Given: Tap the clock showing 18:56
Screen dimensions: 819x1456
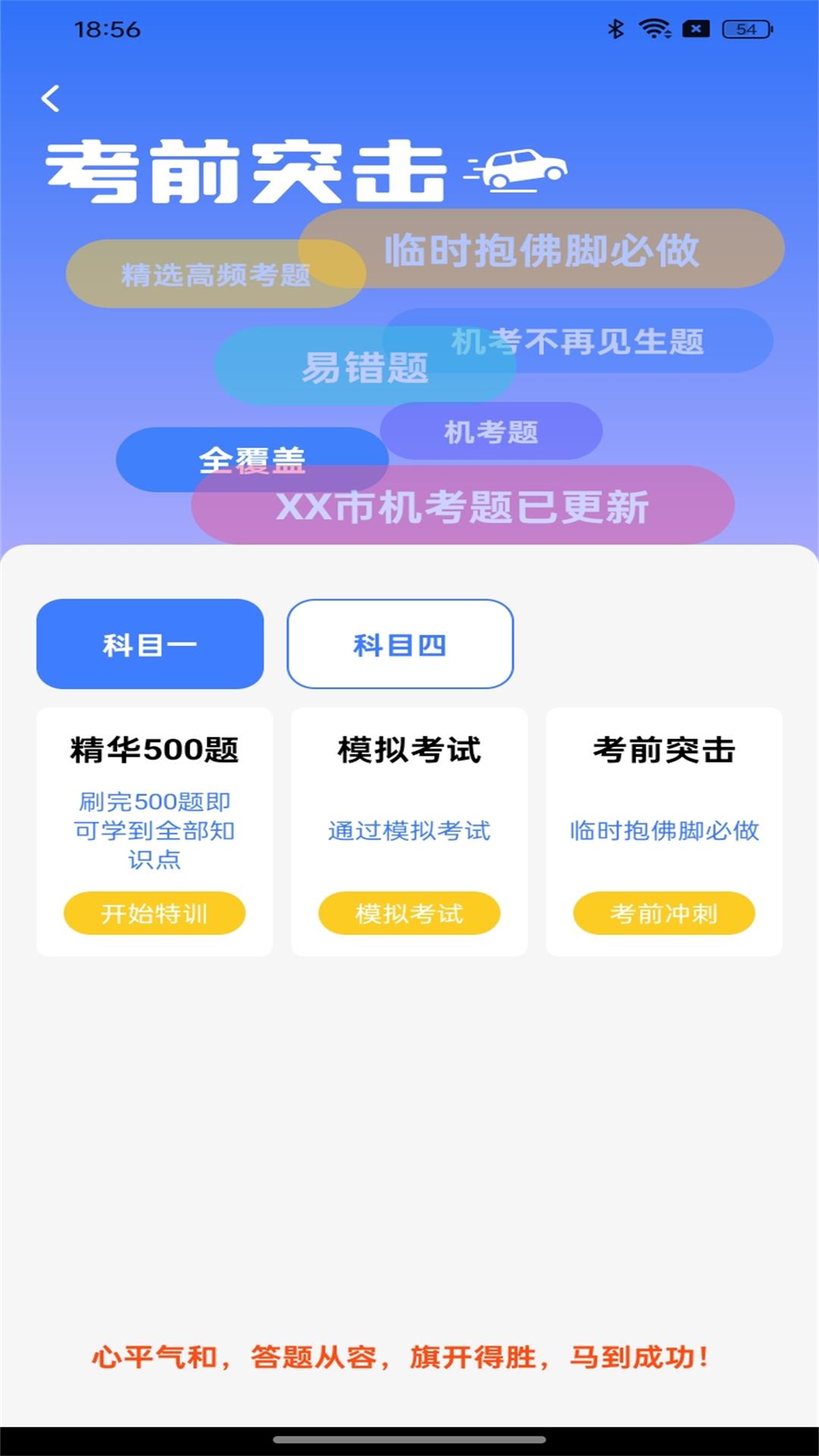Looking at the screenshot, I should [107, 29].
